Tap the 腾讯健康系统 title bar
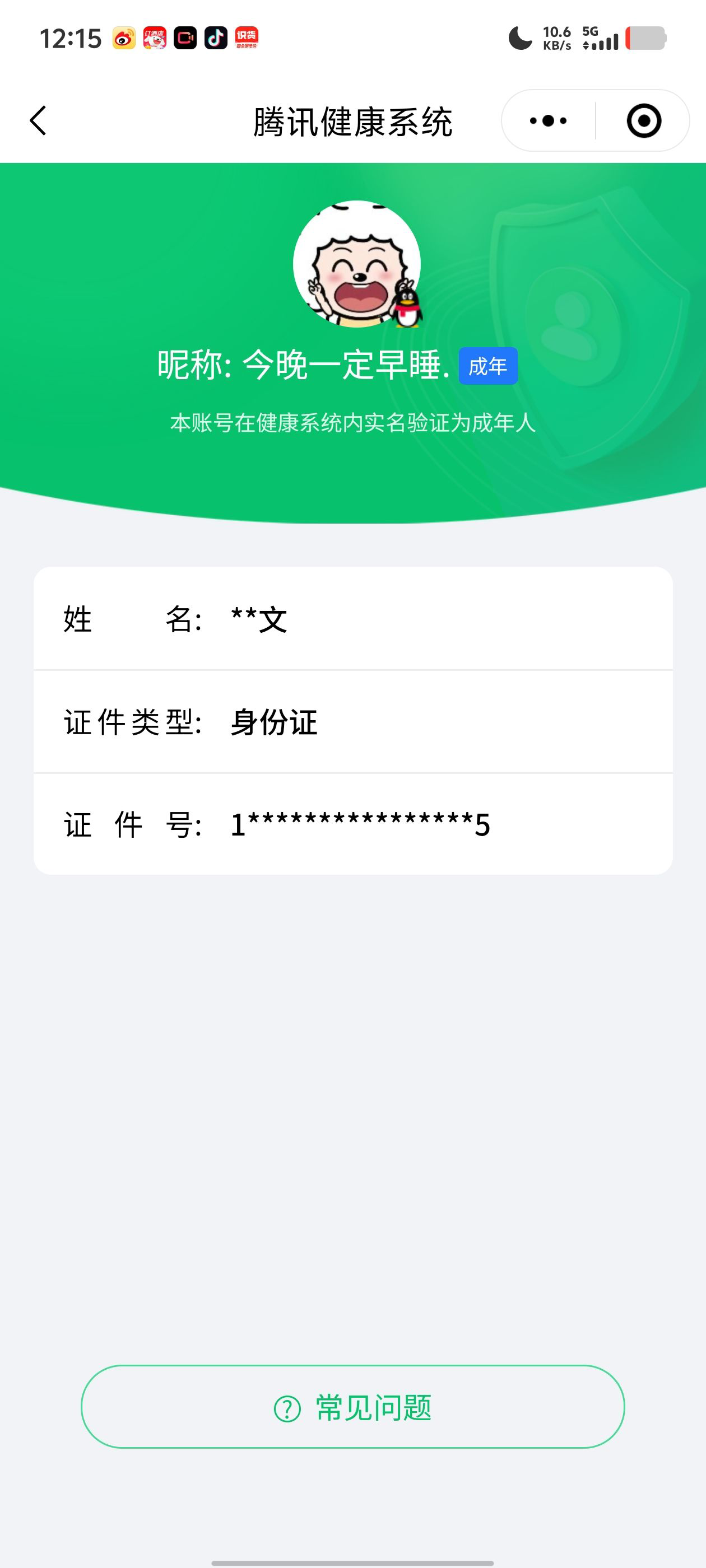706x1568 pixels. click(352, 120)
